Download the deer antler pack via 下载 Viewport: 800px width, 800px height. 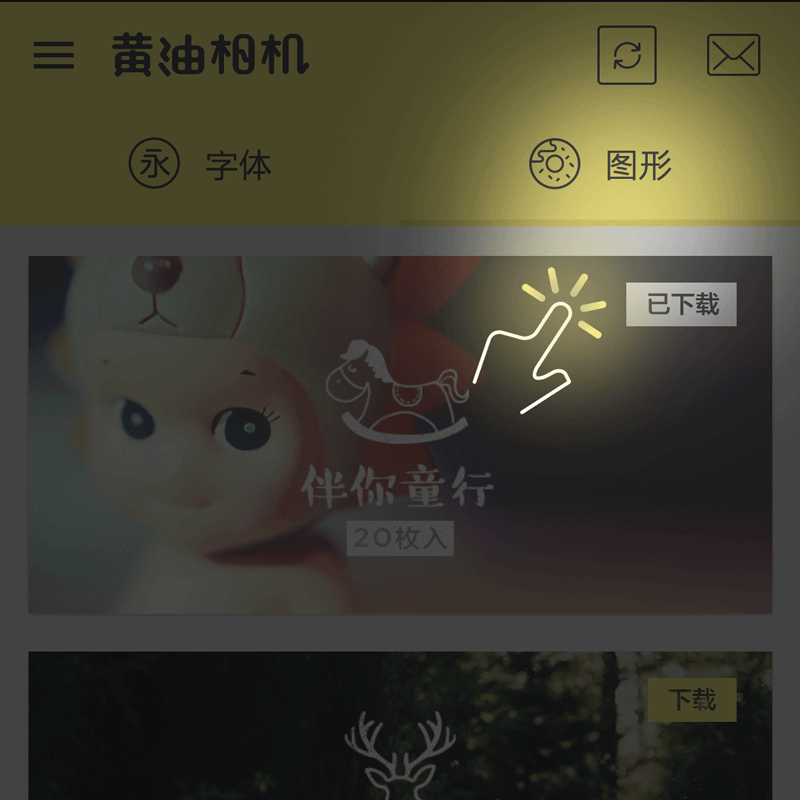pos(691,700)
